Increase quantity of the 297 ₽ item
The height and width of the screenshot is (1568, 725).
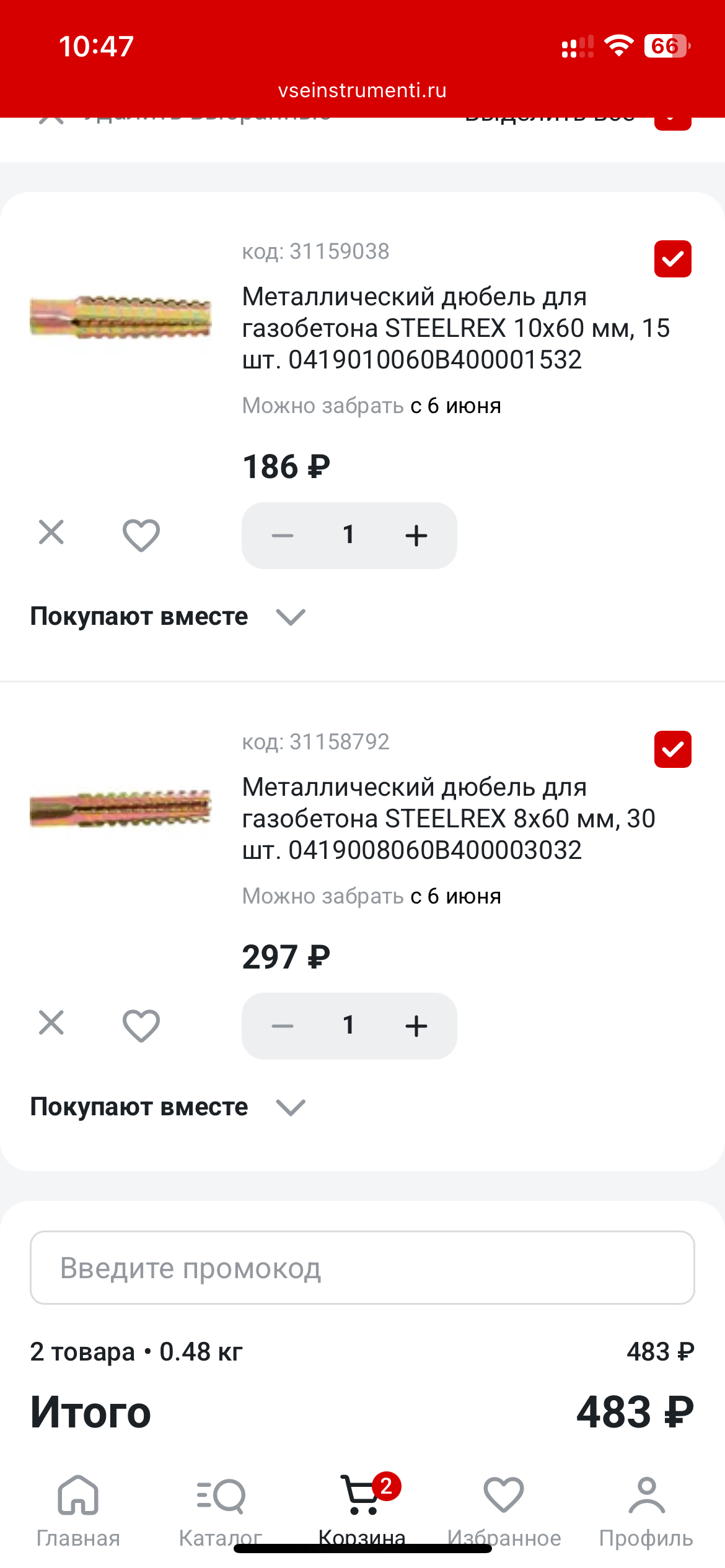point(416,1026)
